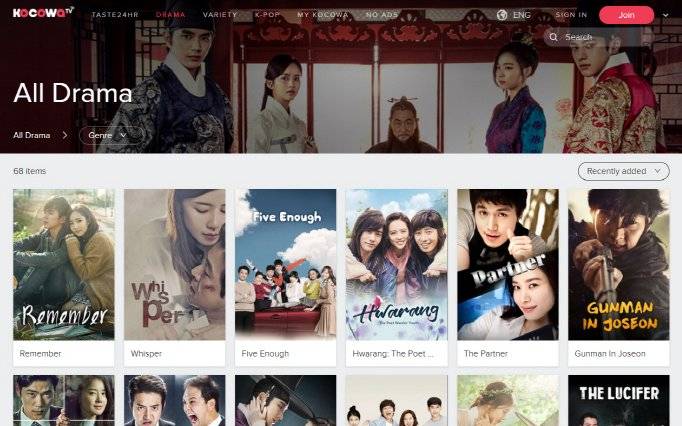Open the TASTE24HR section
The image size is (682, 426).
click(114, 15)
